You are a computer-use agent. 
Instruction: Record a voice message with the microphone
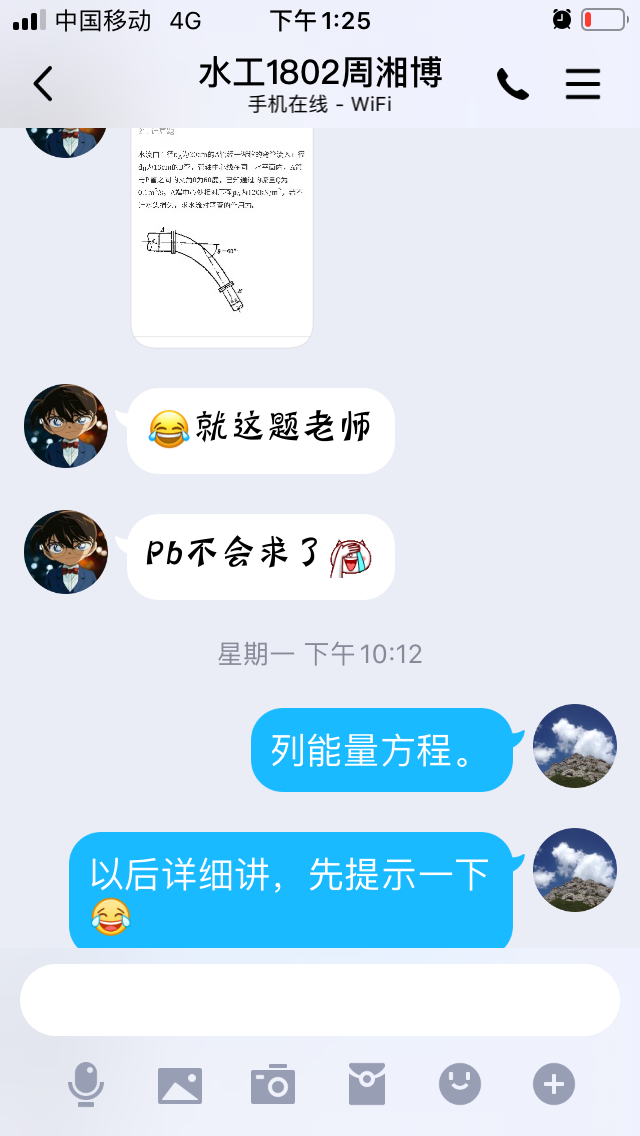click(86, 1084)
